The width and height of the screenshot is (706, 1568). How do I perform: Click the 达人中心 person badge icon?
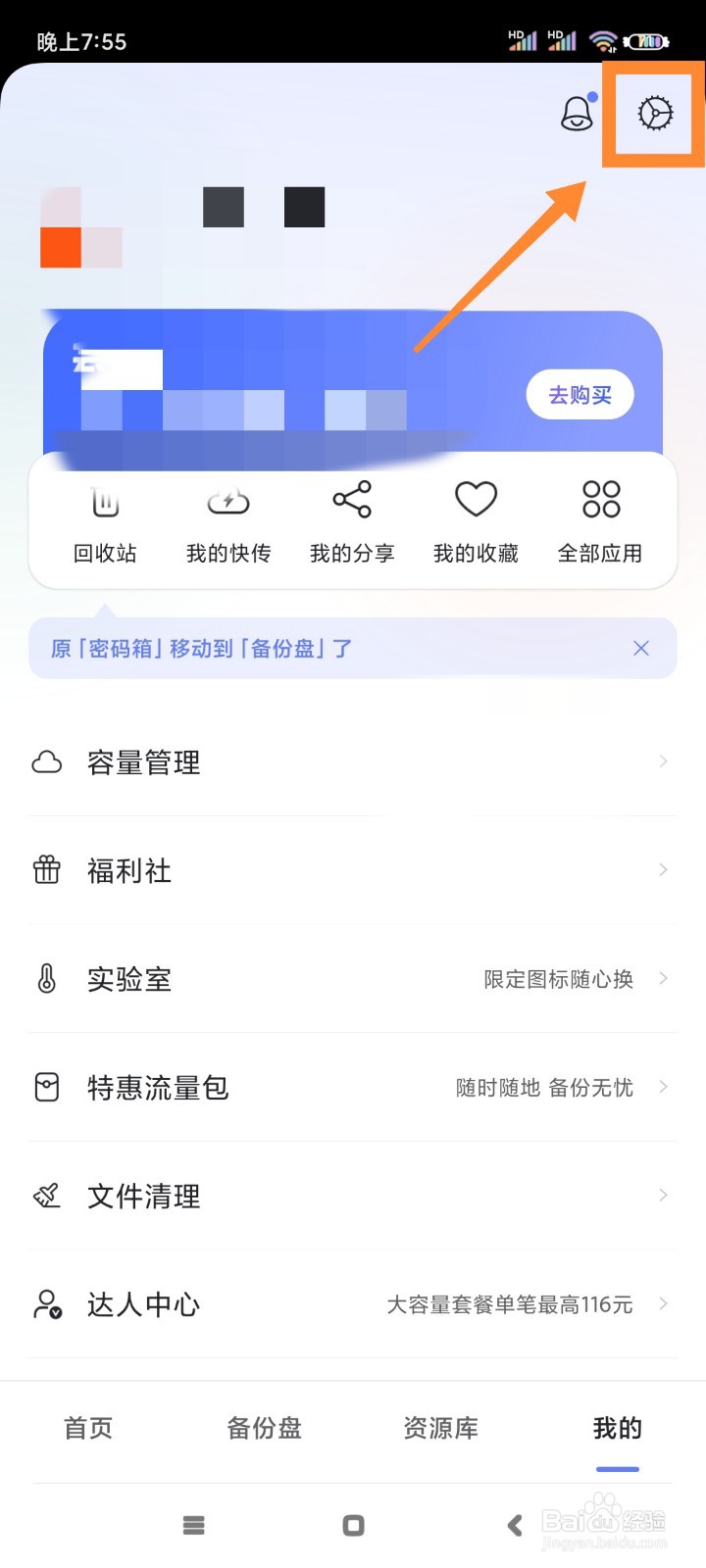(x=46, y=1303)
